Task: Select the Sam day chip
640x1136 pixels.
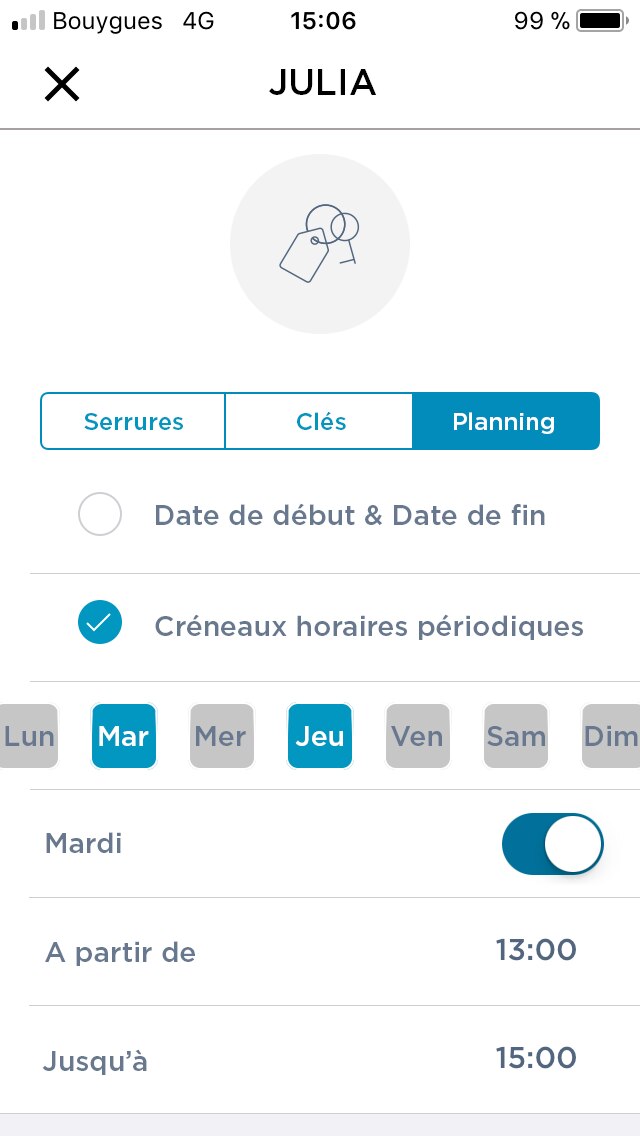Action: click(515, 736)
